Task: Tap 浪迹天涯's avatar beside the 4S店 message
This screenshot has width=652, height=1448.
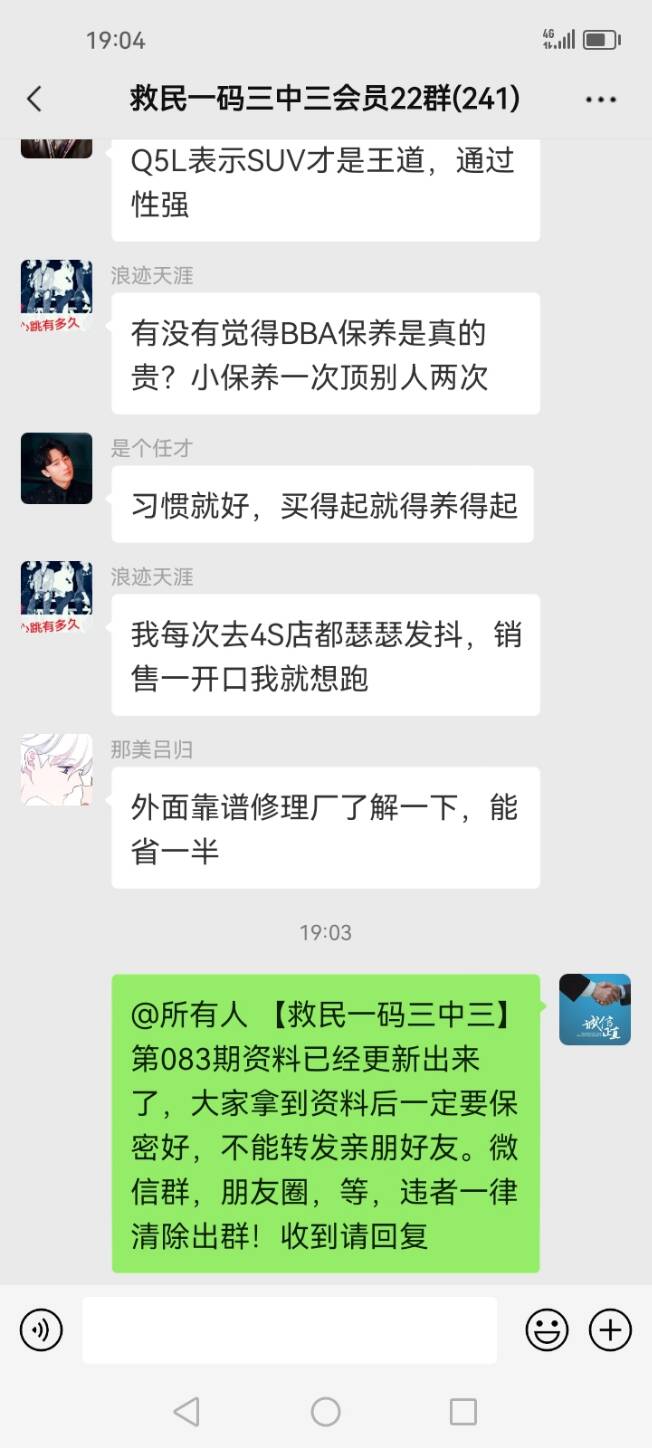Action: pos(56,597)
